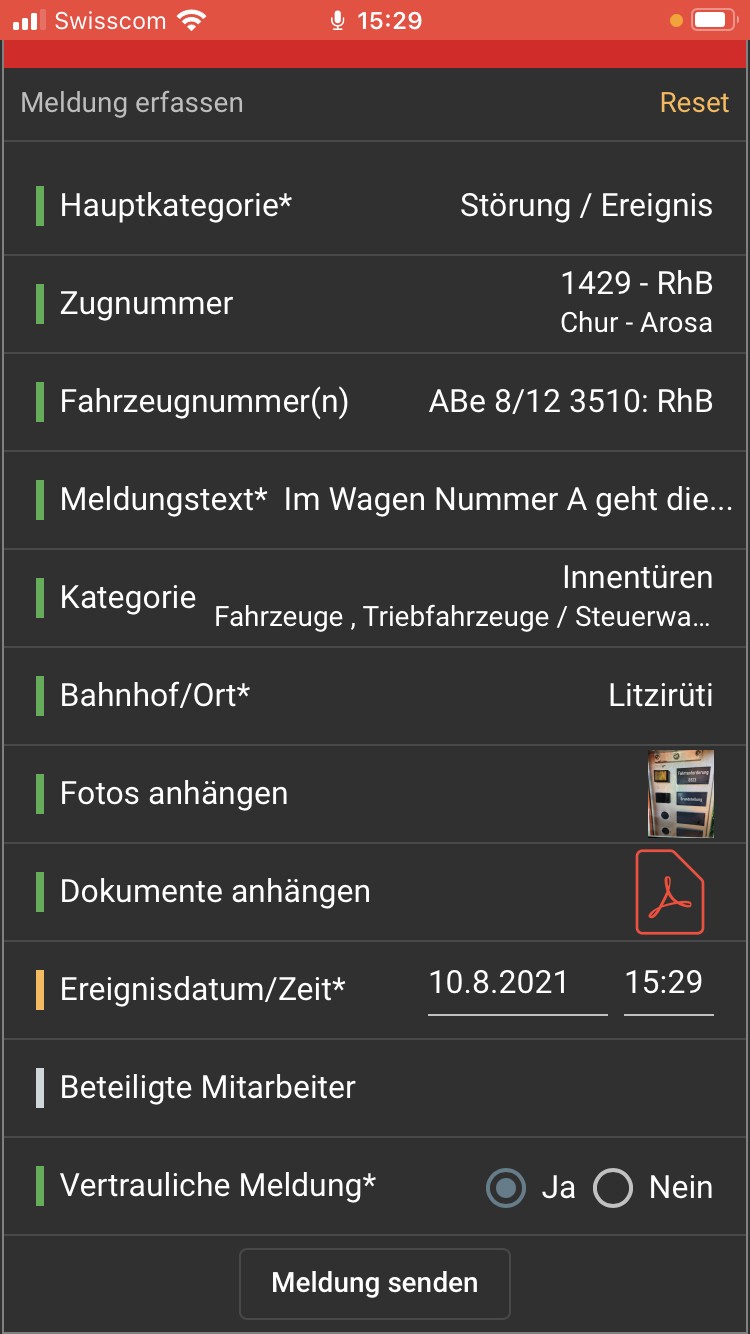This screenshot has height=1334, width=750.
Task: Select Nein for Vertrauliche Meldung
Action: [613, 1188]
